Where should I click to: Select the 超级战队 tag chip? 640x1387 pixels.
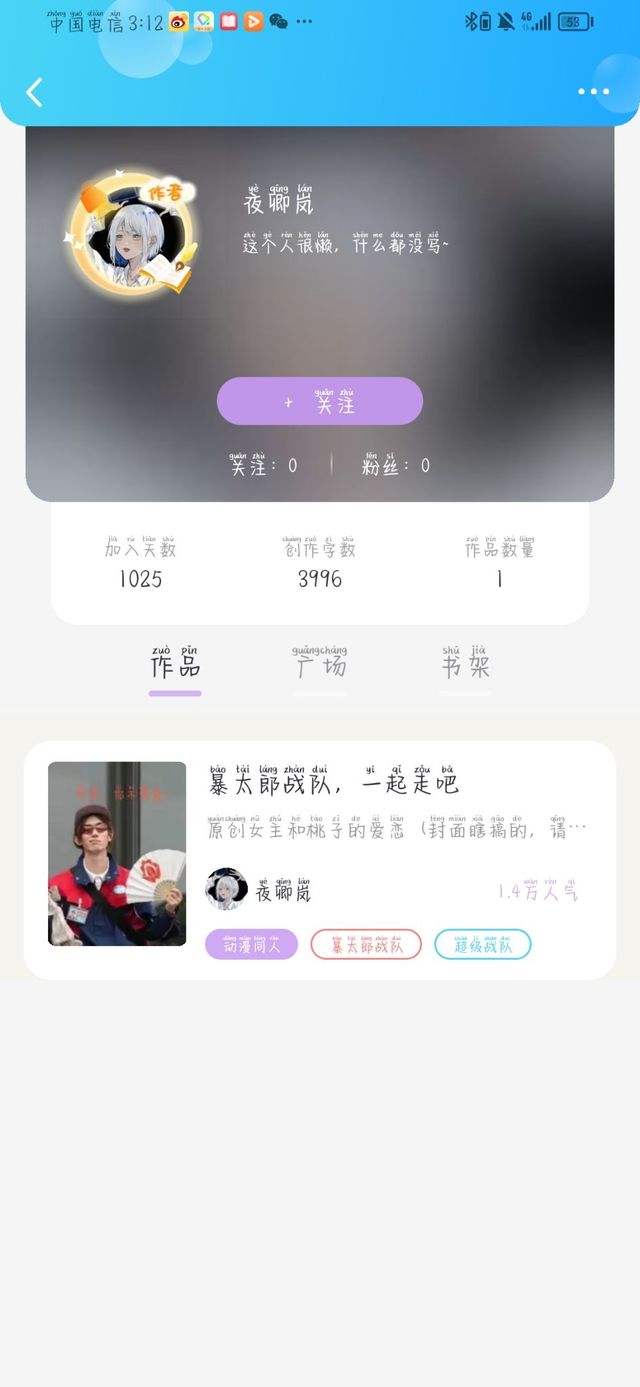483,944
